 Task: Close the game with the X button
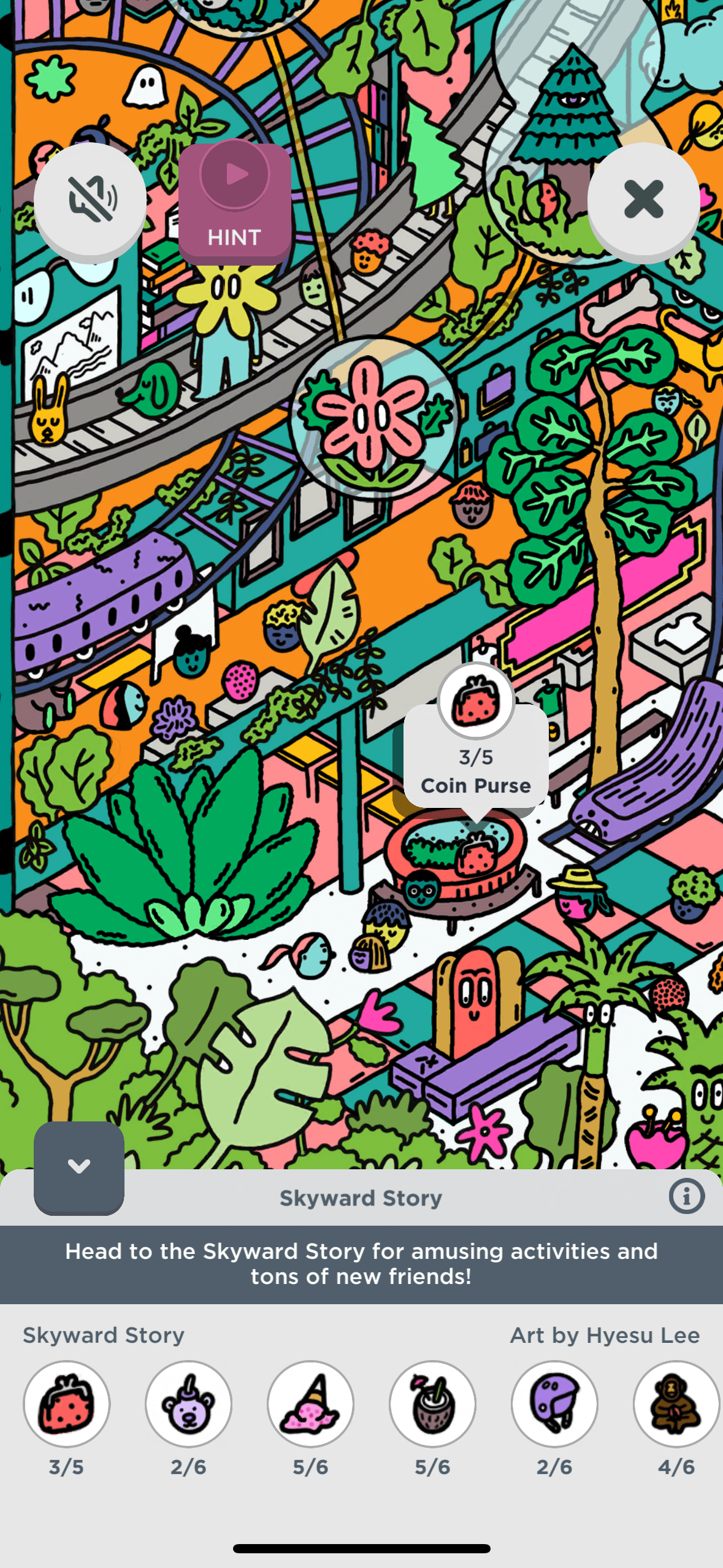(643, 199)
